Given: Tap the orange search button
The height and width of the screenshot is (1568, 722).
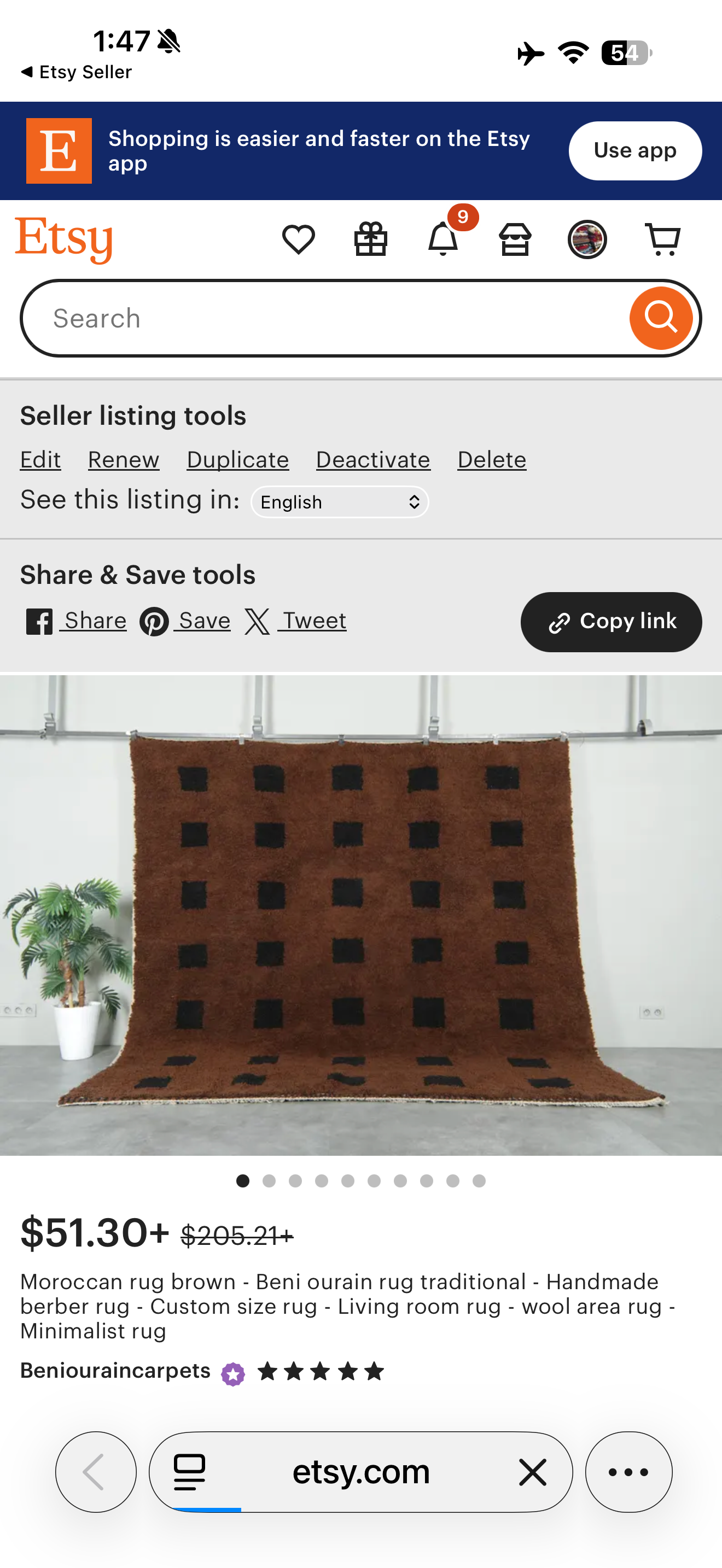Looking at the screenshot, I should [x=661, y=318].
